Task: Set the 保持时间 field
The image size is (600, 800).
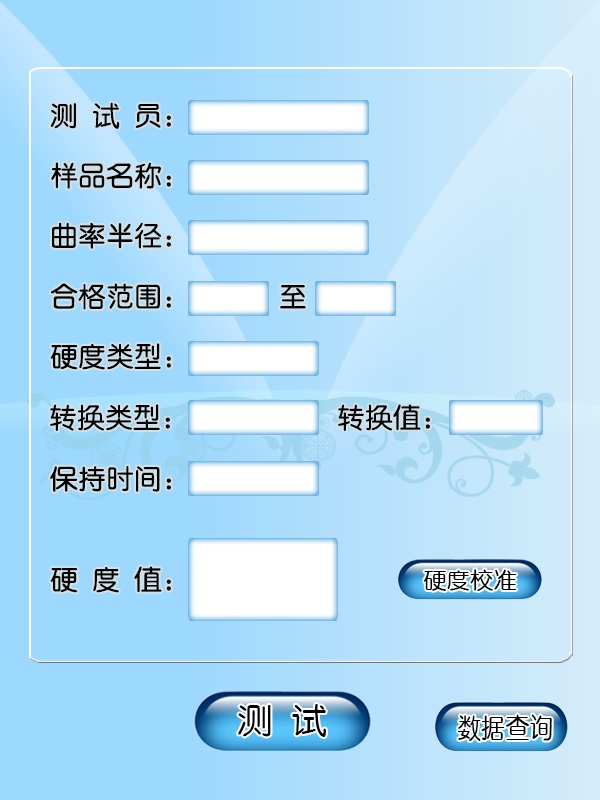Action: coord(253,478)
